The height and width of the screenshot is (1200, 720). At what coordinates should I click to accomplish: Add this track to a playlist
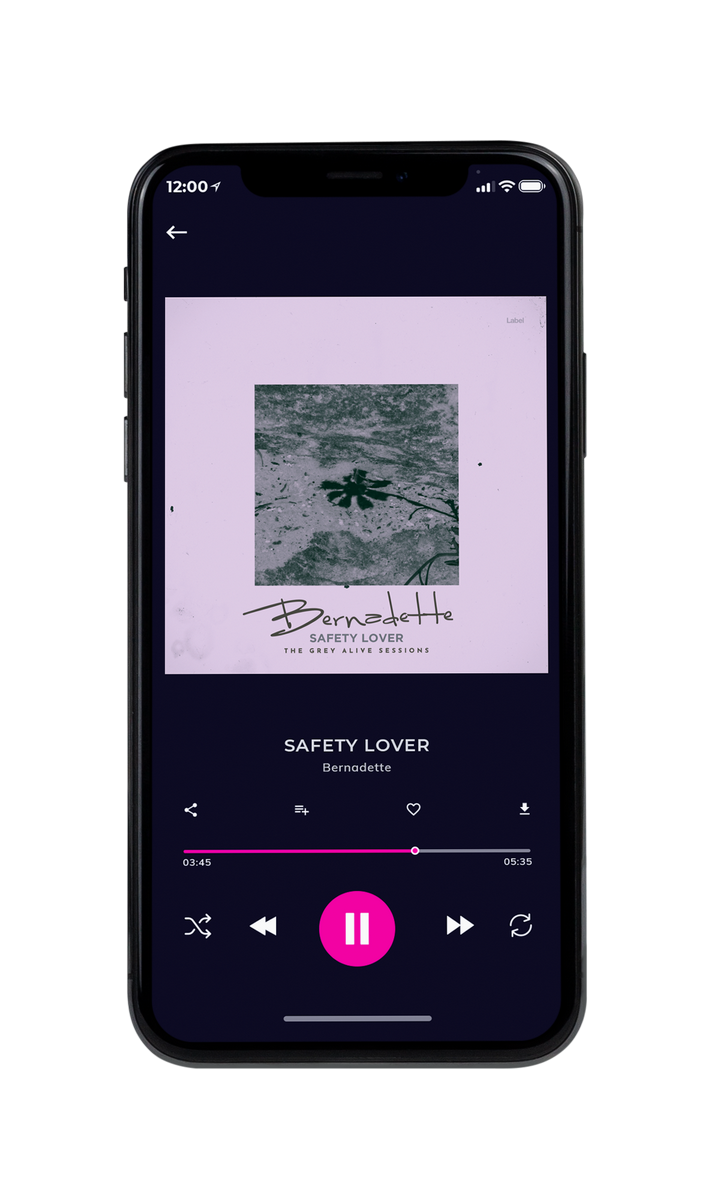pos(301,810)
